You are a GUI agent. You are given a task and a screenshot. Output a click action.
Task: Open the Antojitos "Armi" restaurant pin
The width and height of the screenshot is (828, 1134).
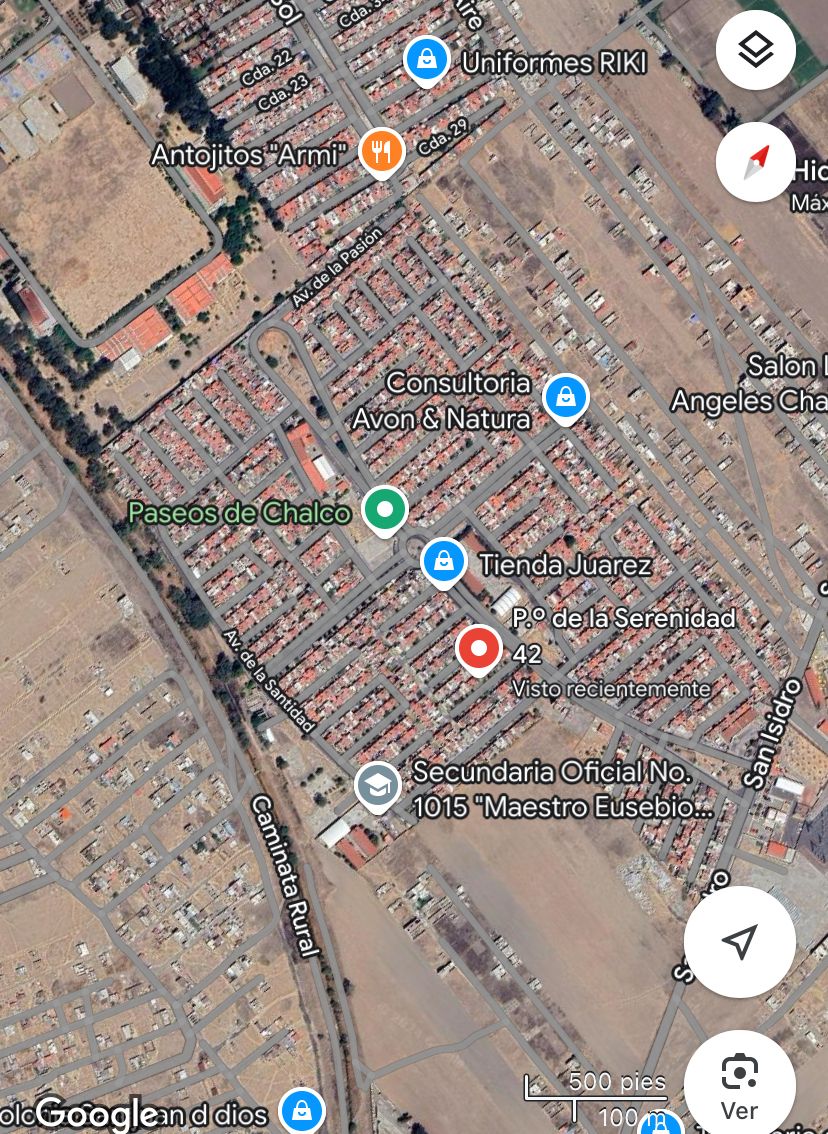[381, 152]
